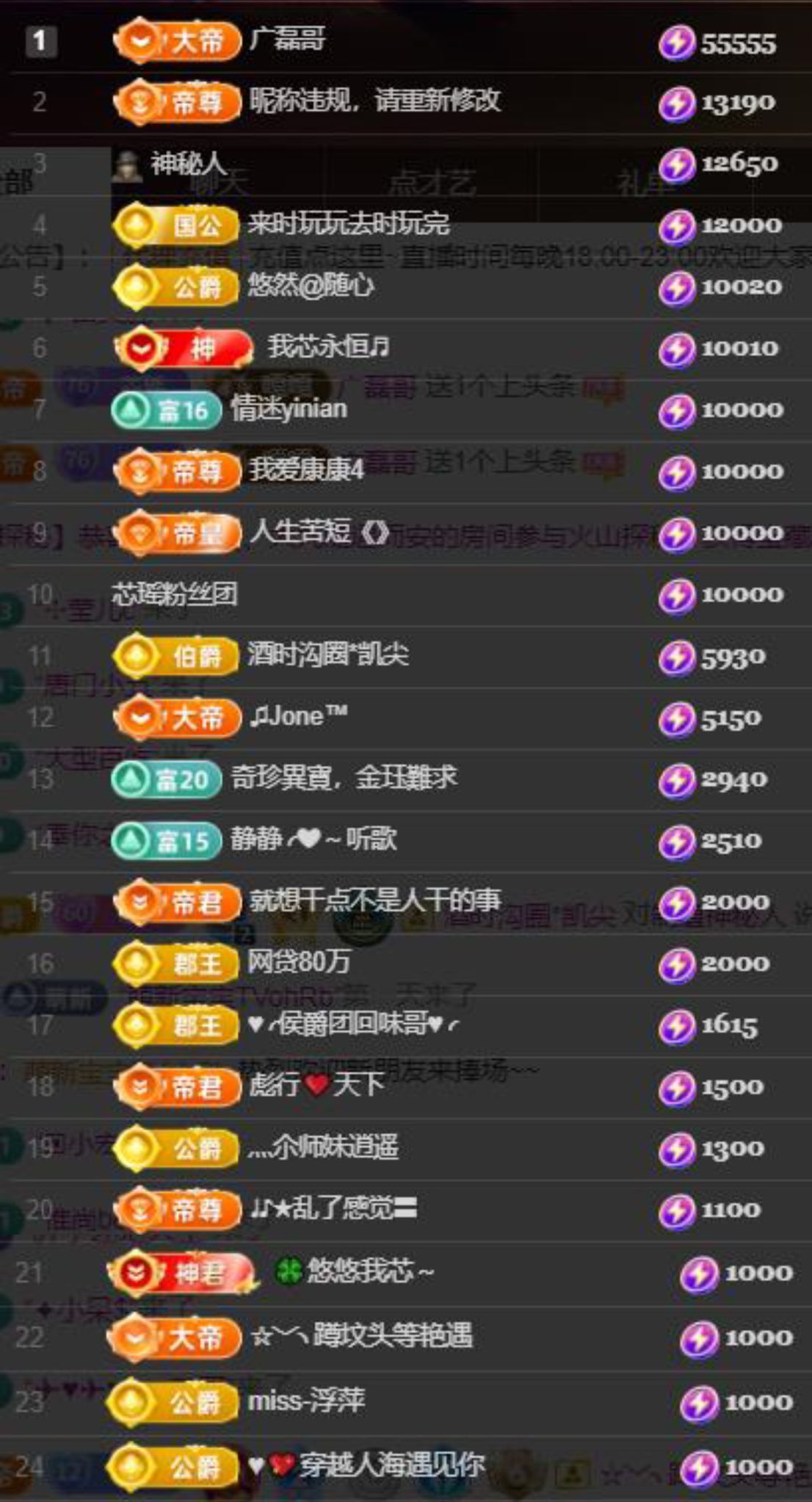This screenshot has height=1502, width=812.
Task: Open 酒时沟圈*凯尖's row
Action: [327, 655]
